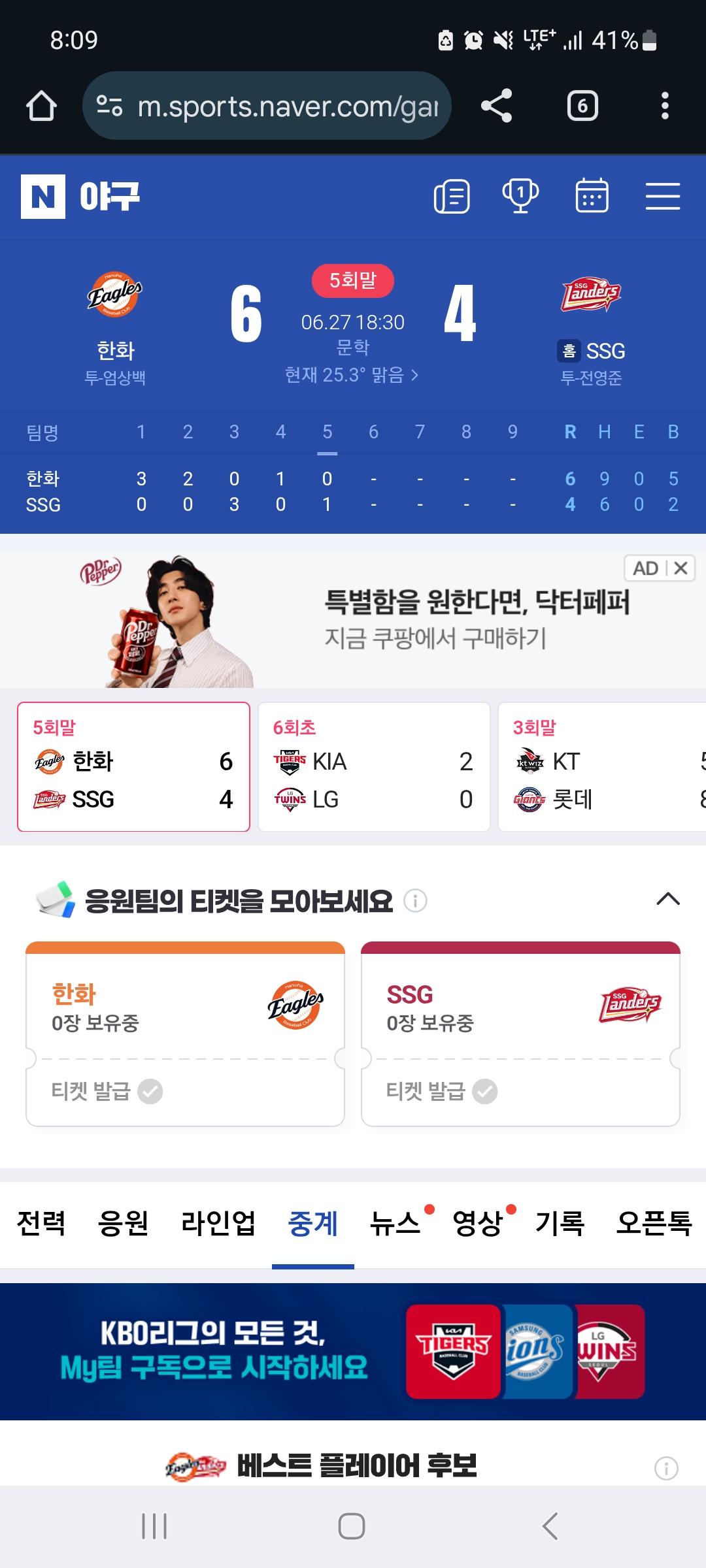Open the browser home page

click(41, 106)
